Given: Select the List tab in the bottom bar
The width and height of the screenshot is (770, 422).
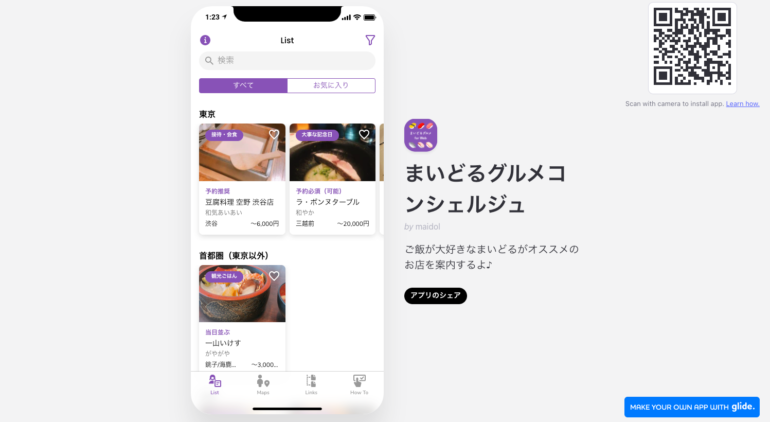Looking at the screenshot, I should (x=215, y=385).
